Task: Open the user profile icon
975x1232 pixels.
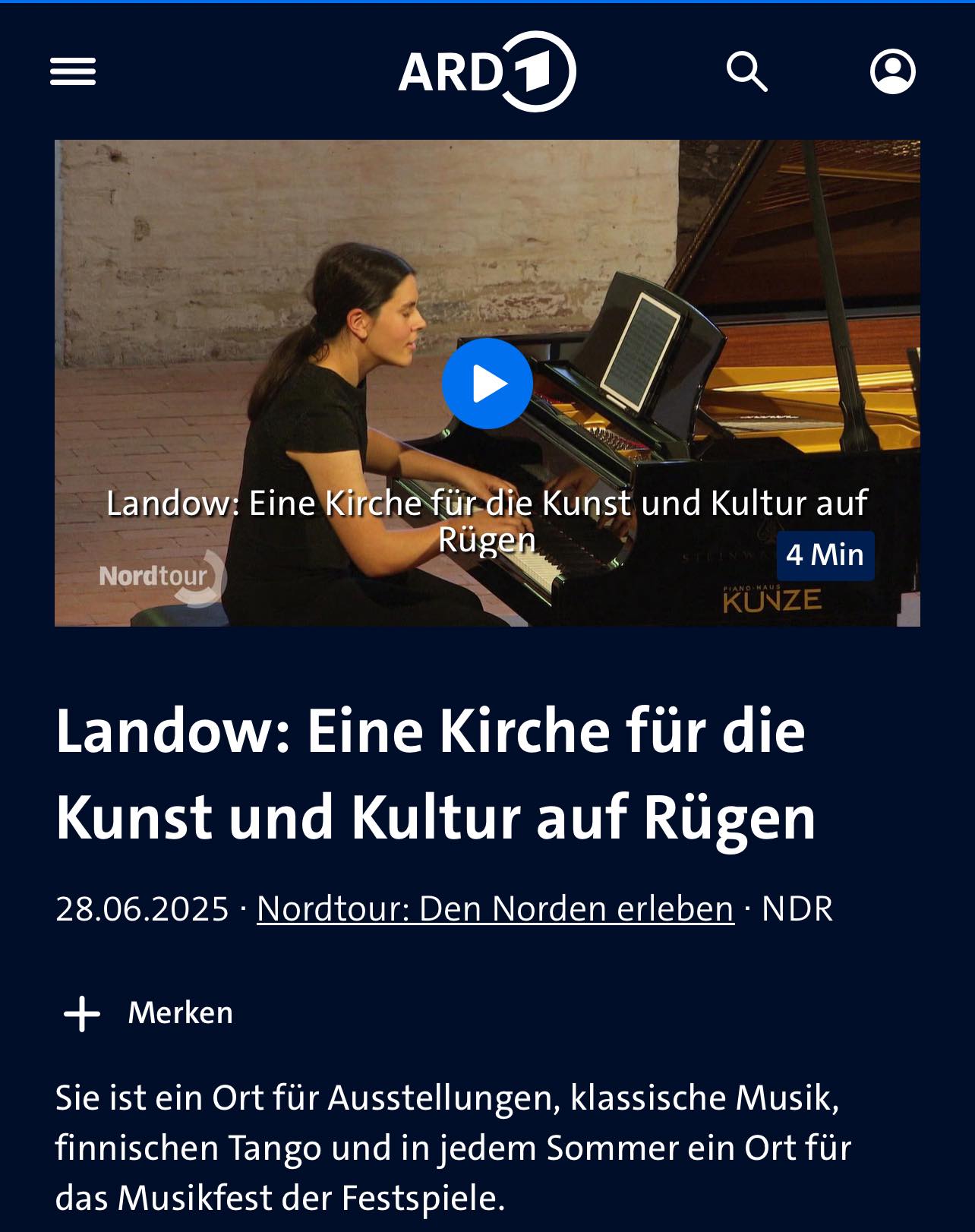Action: pyautogui.click(x=892, y=72)
